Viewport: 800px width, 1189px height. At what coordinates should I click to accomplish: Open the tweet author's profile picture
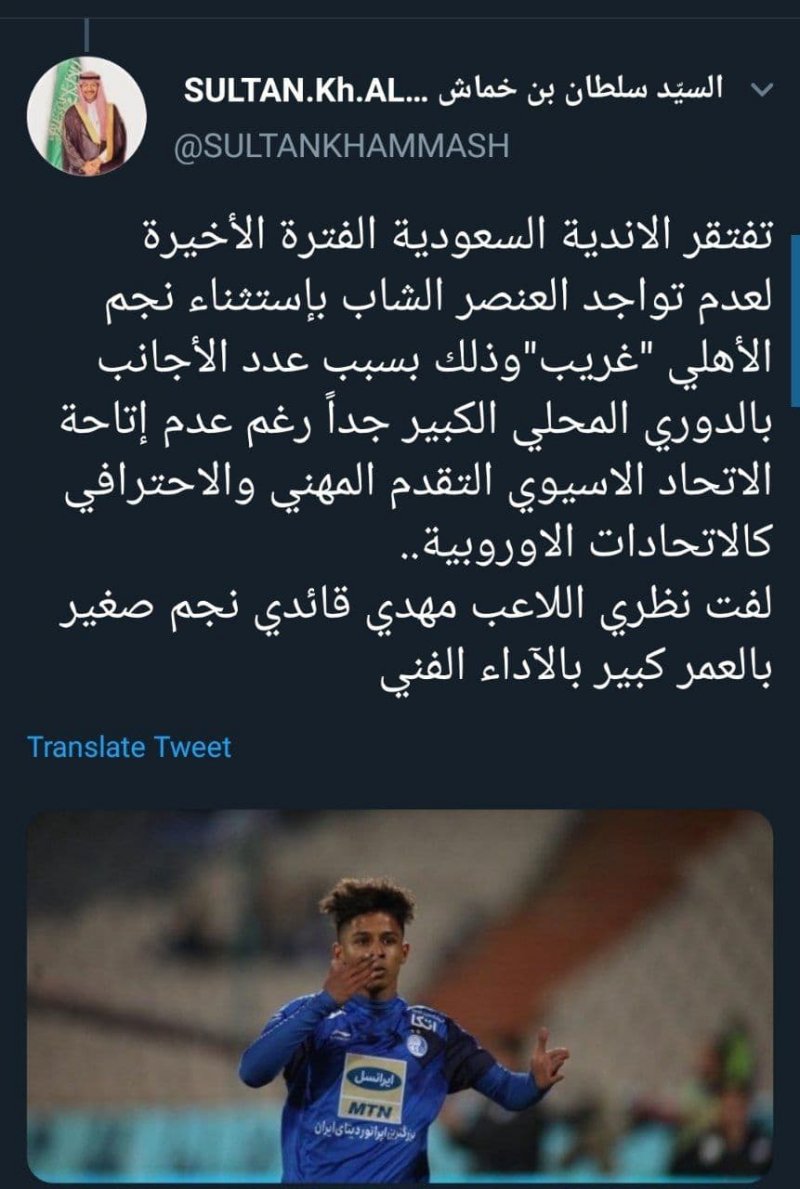(x=86, y=116)
